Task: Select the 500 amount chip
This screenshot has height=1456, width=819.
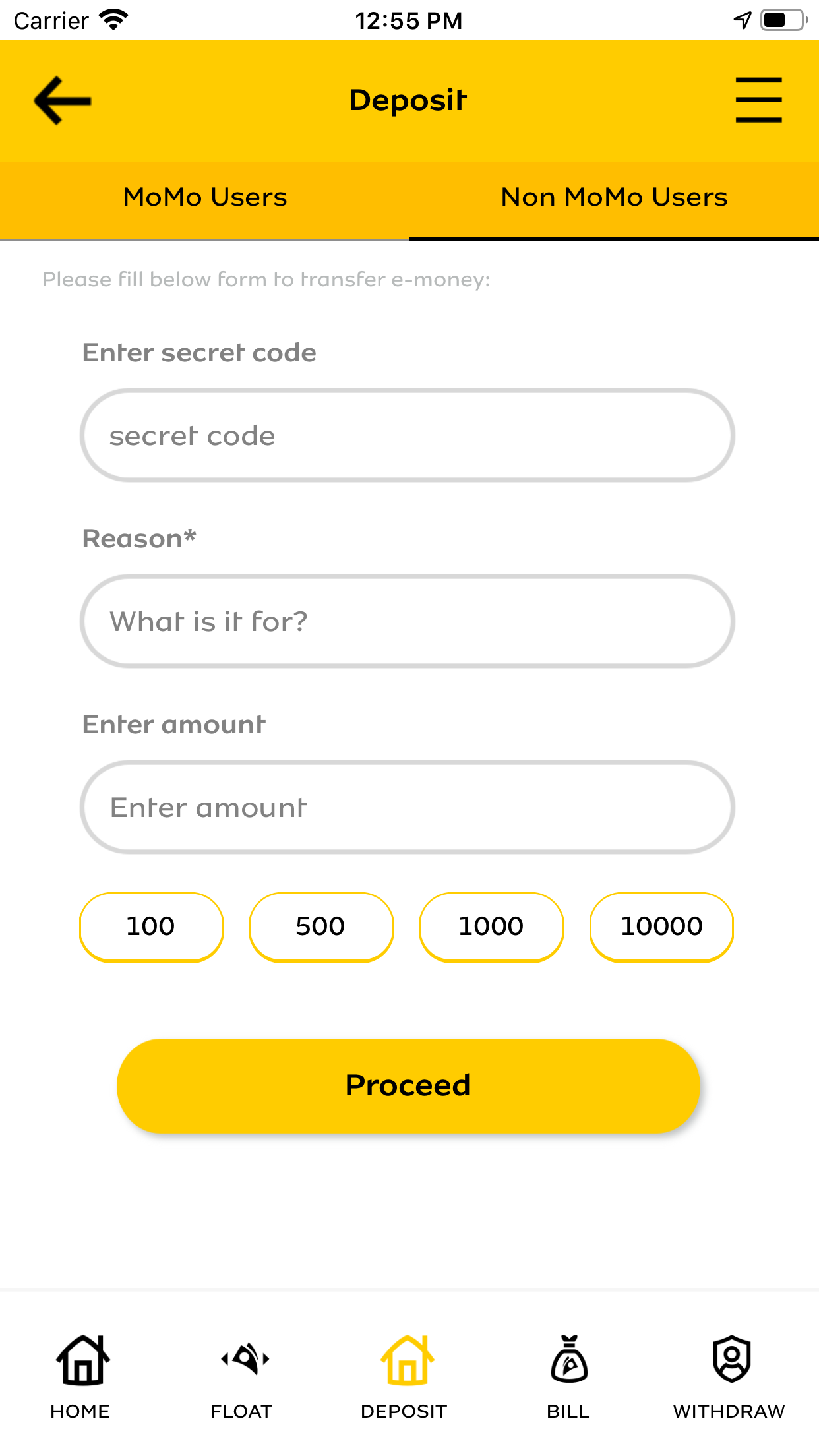Action: pos(321,926)
